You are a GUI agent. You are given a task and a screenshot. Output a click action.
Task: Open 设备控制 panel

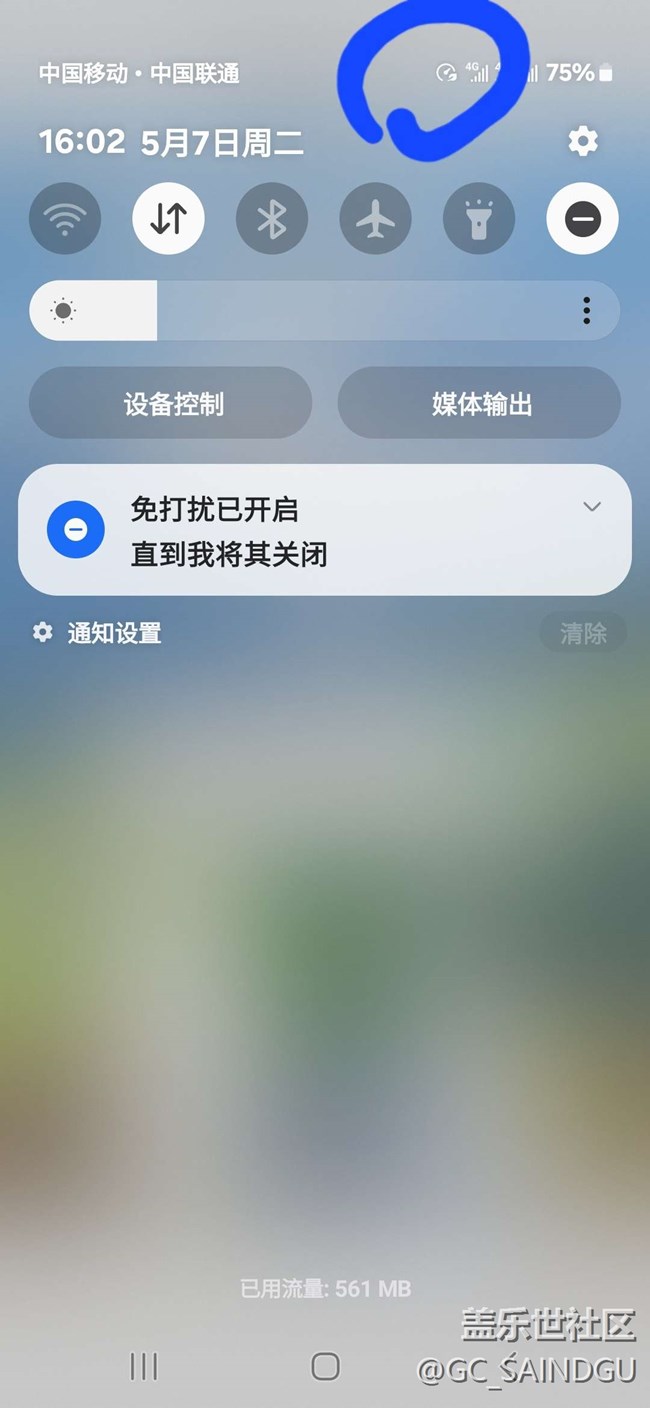tap(171, 403)
